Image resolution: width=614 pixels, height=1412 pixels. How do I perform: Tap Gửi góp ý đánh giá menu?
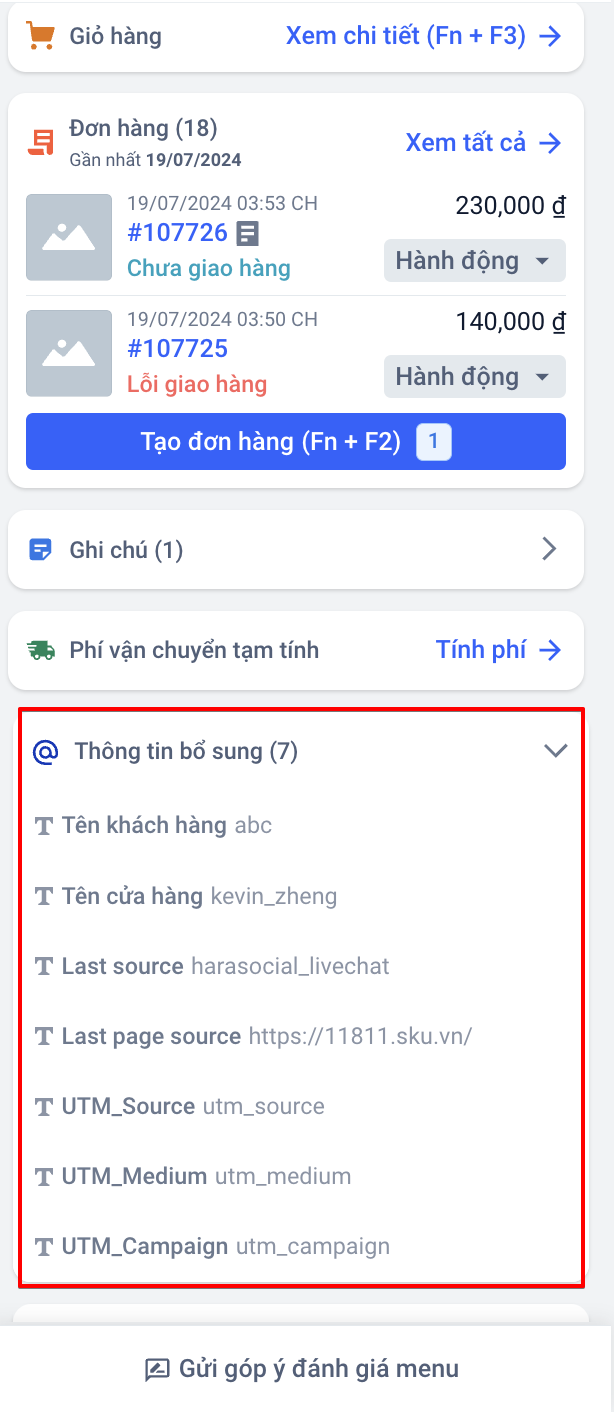click(x=303, y=1368)
